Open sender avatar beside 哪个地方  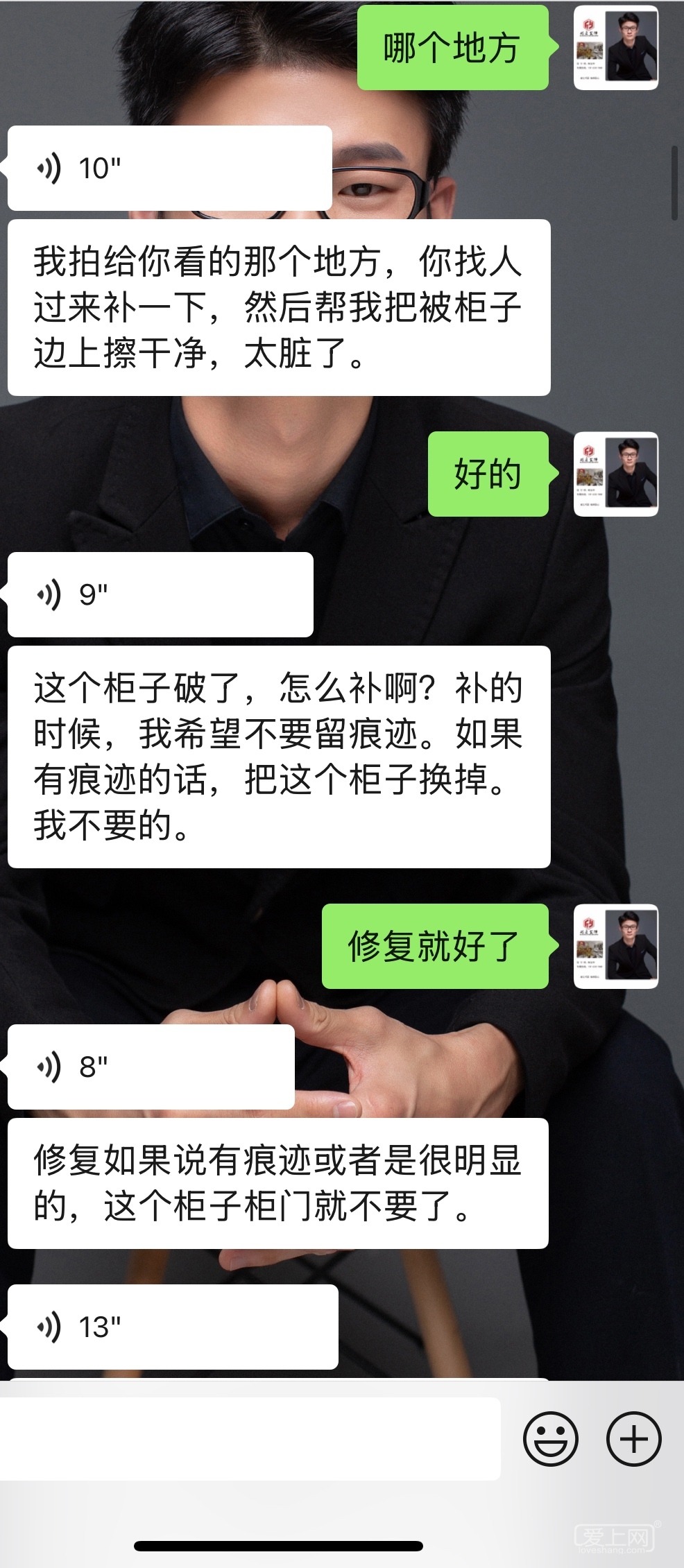point(615,48)
